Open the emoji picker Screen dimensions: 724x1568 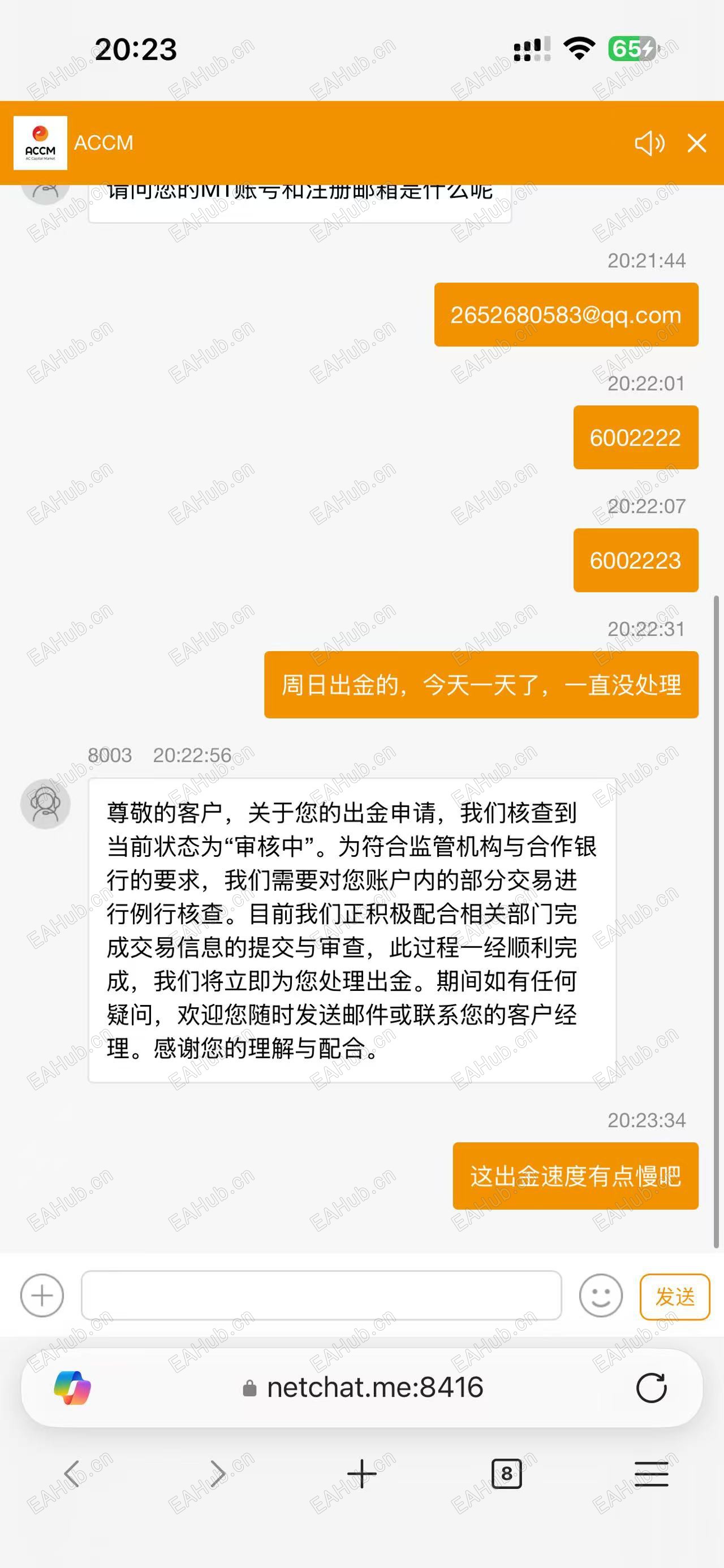pyautogui.click(x=600, y=1296)
